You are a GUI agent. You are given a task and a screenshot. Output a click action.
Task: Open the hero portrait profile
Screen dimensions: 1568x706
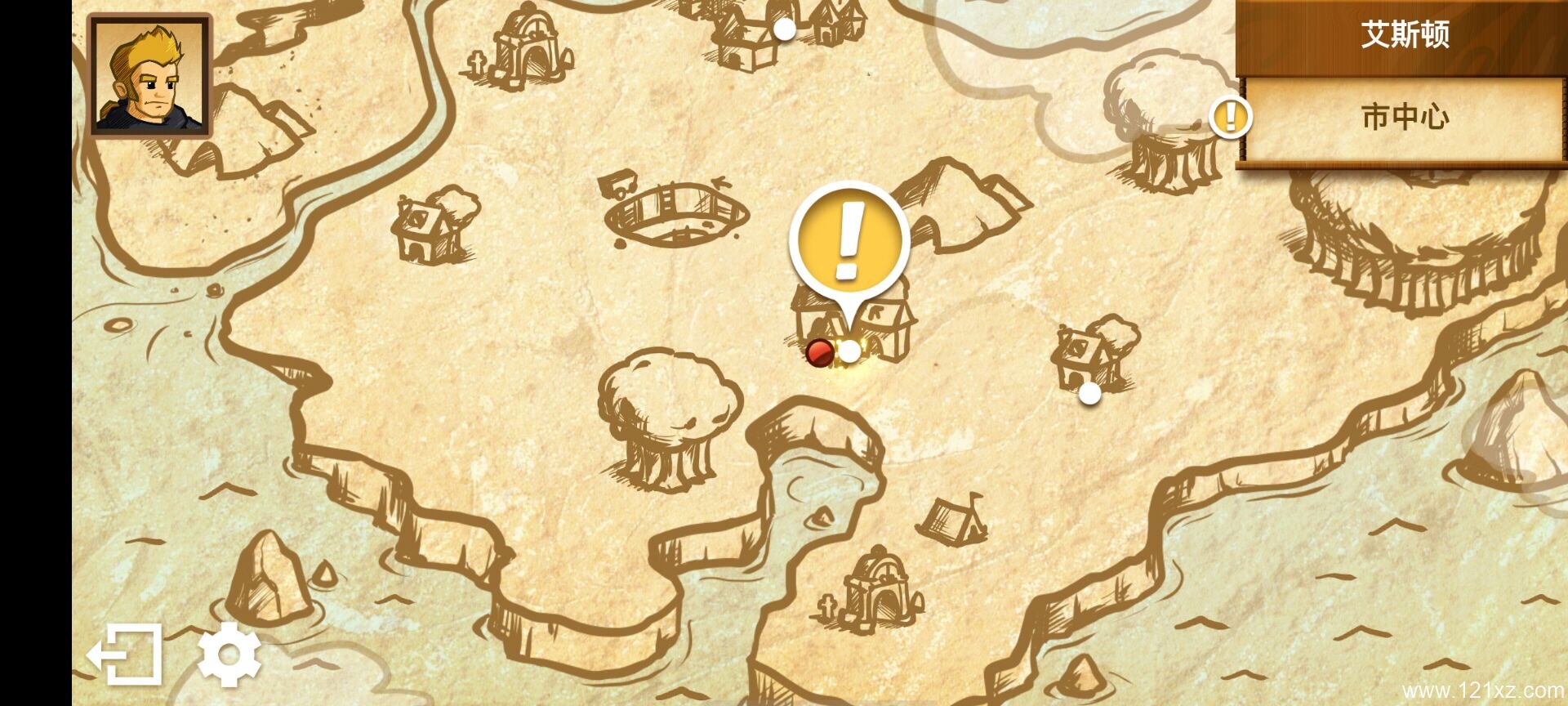(x=149, y=75)
